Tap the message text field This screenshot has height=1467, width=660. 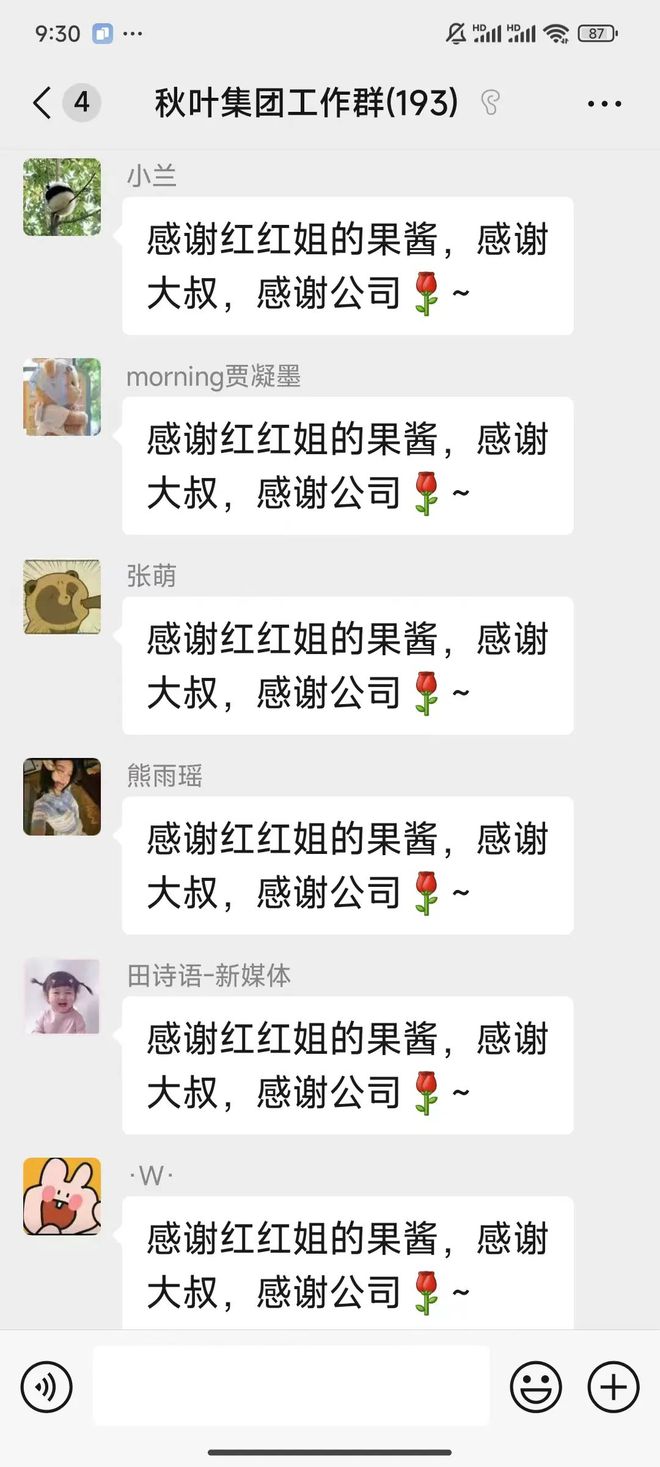pyautogui.click(x=291, y=1385)
